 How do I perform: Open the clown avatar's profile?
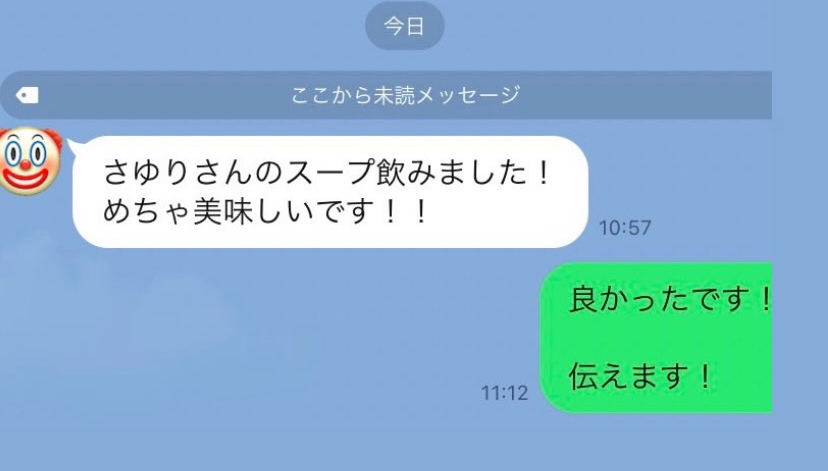coord(26,160)
